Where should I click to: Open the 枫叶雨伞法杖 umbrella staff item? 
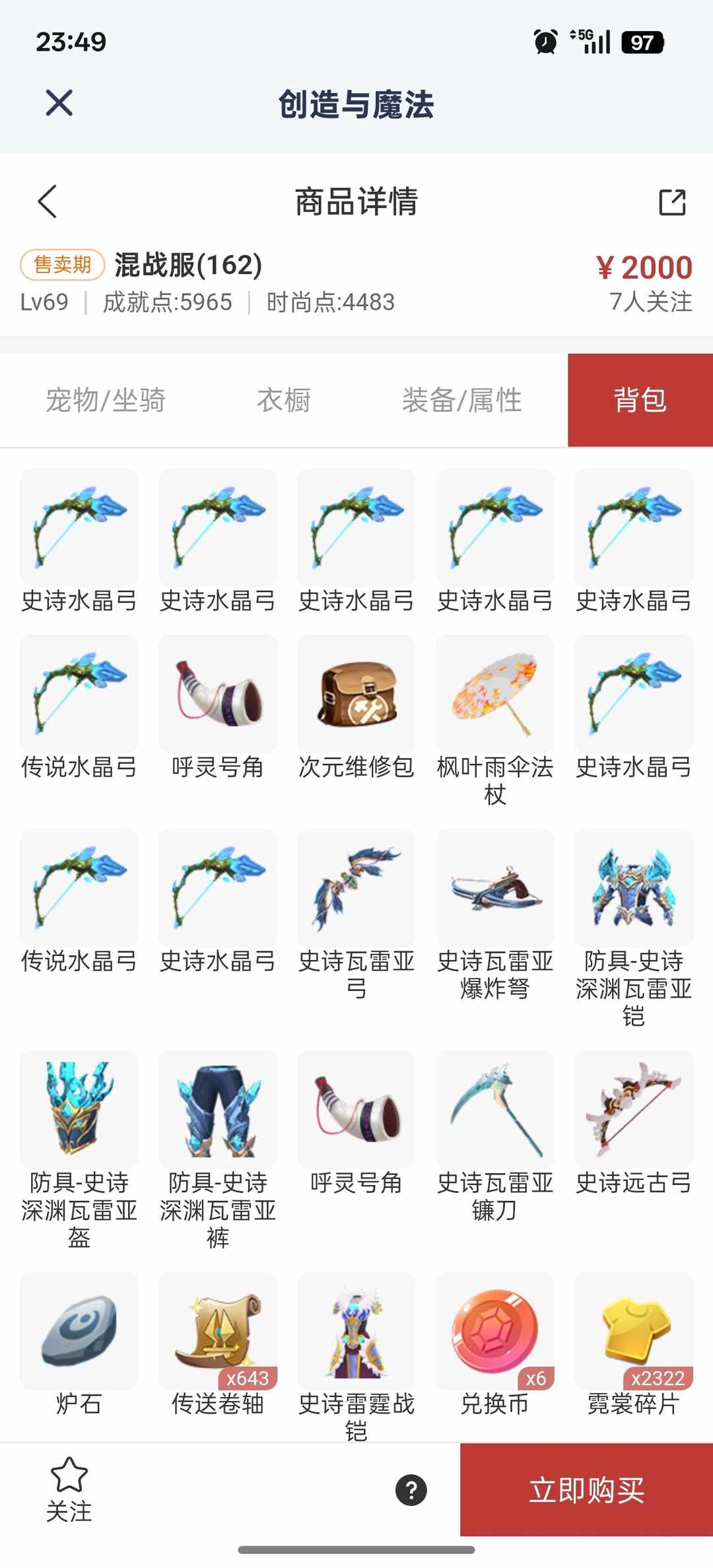pyautogui.click(x=494, y=693)
